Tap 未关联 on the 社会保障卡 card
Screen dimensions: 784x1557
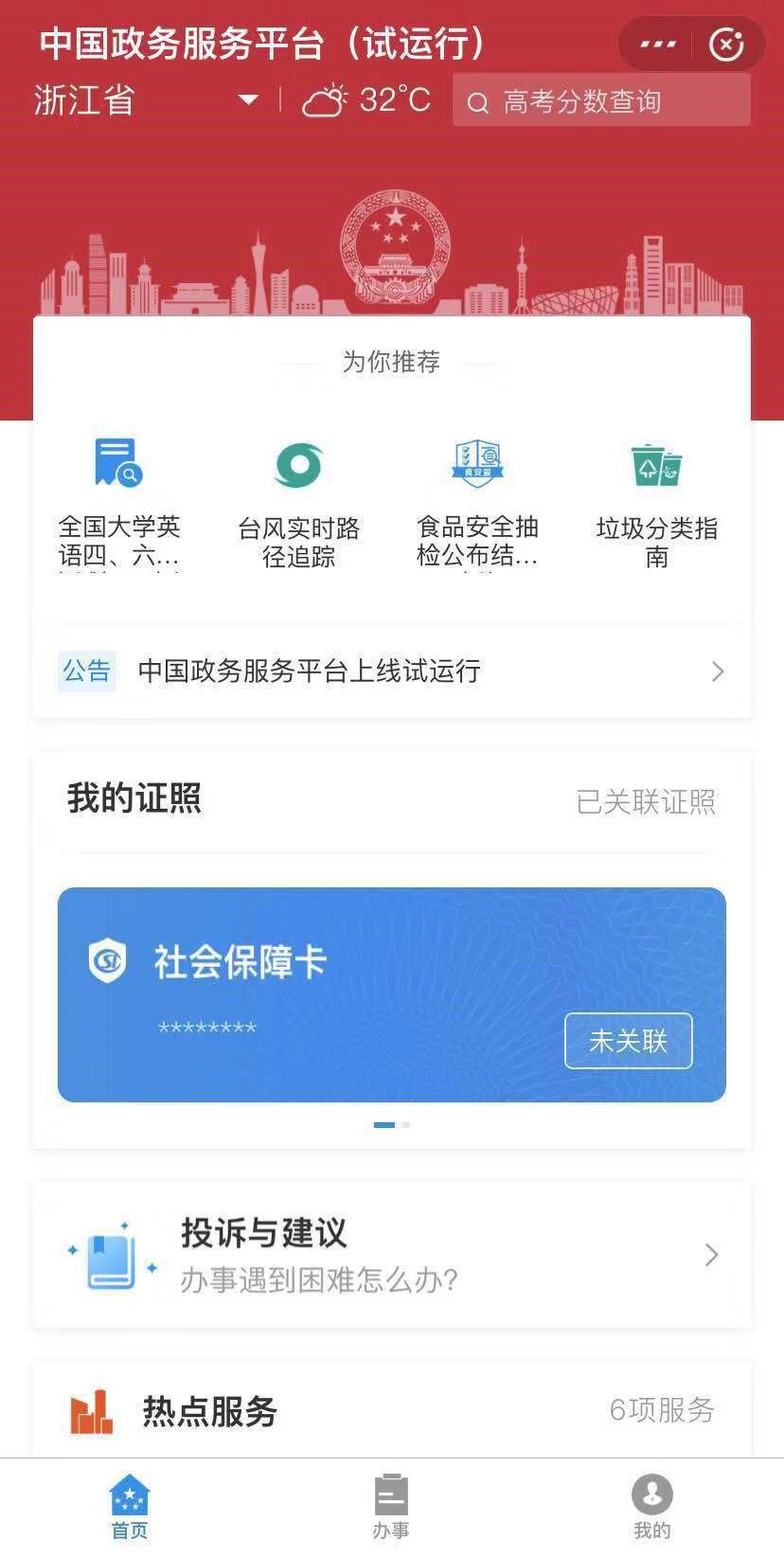628,1041
